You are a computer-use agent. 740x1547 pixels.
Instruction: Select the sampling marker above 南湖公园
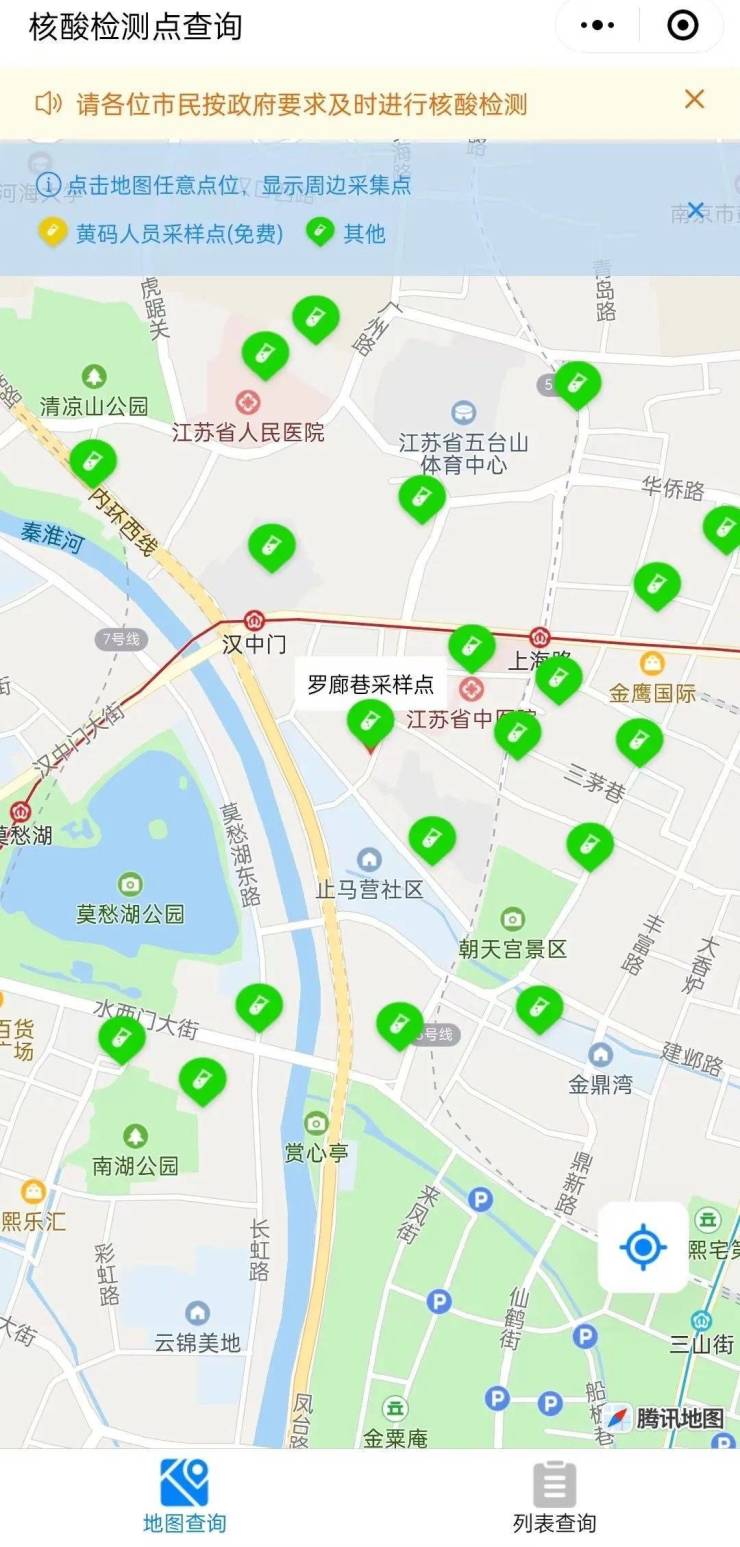tap(202, 1079)
